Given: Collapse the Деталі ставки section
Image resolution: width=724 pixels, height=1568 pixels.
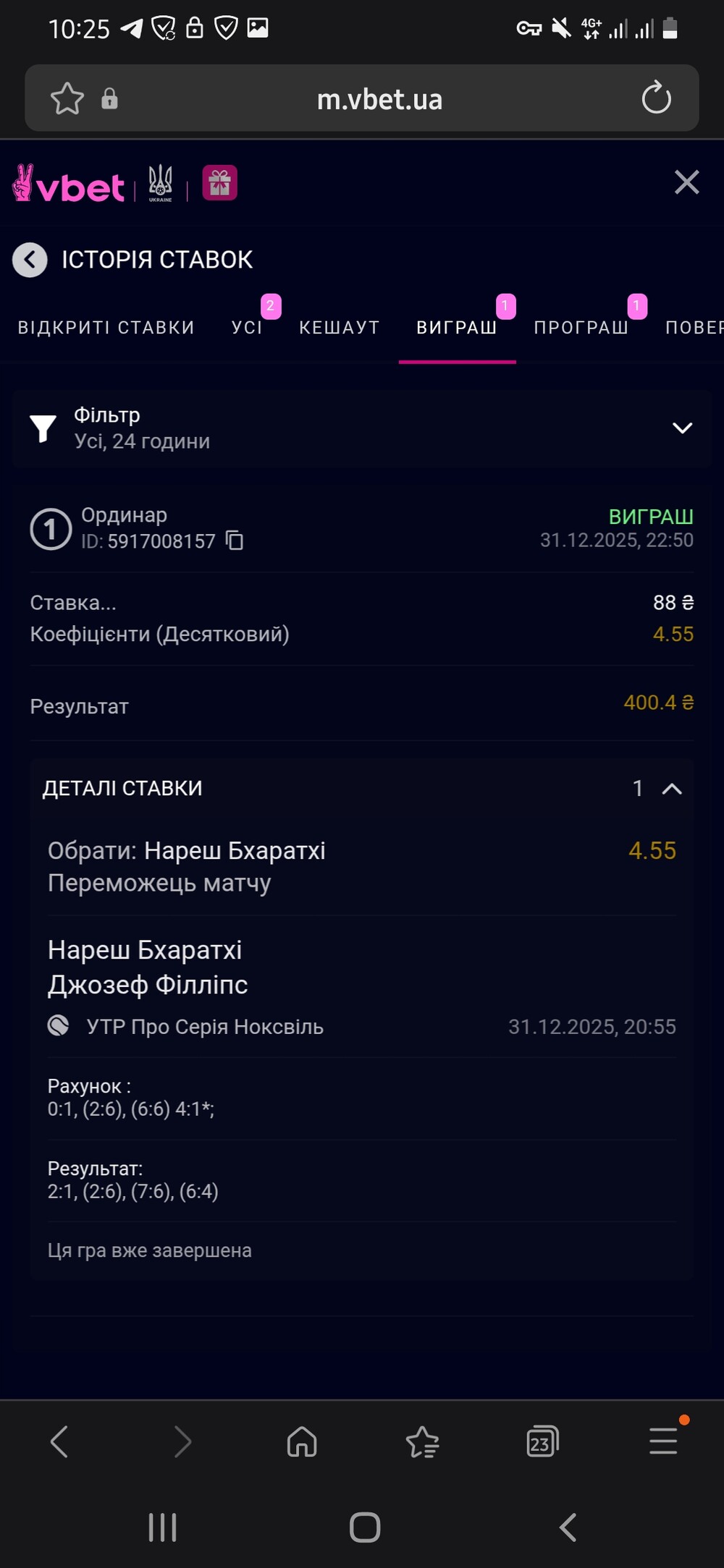Looking at the screenshot, I should point(672,789).
